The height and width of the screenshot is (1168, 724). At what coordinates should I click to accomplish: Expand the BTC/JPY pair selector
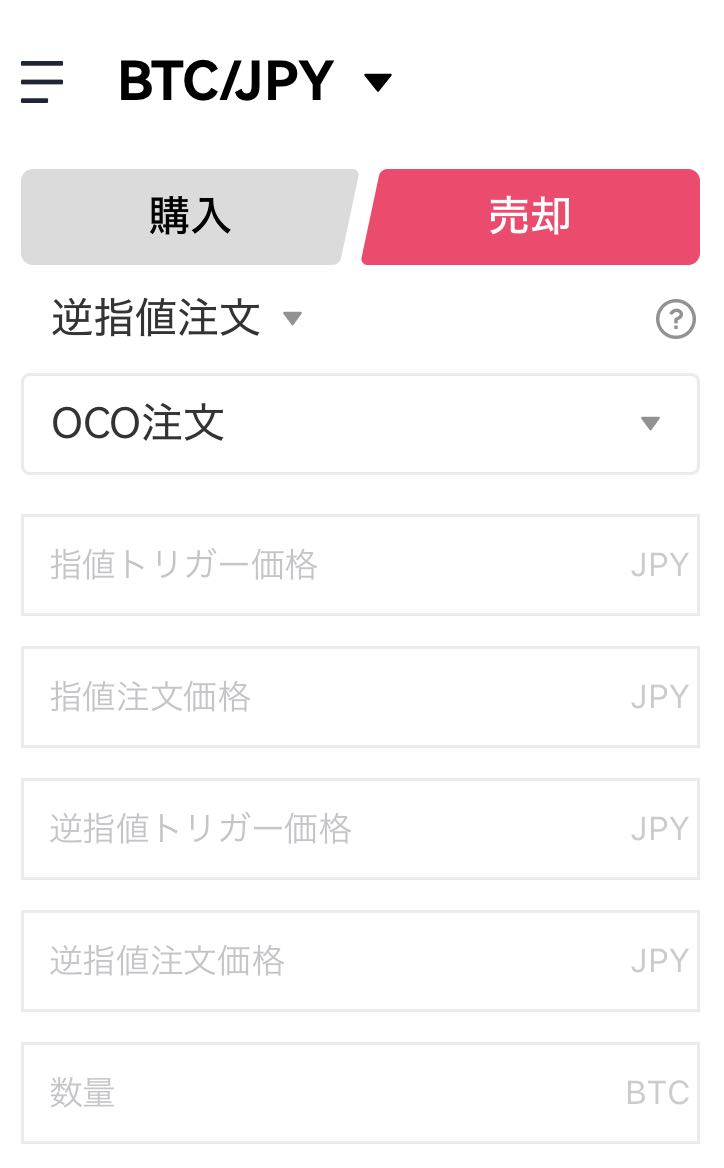[255, 81]
